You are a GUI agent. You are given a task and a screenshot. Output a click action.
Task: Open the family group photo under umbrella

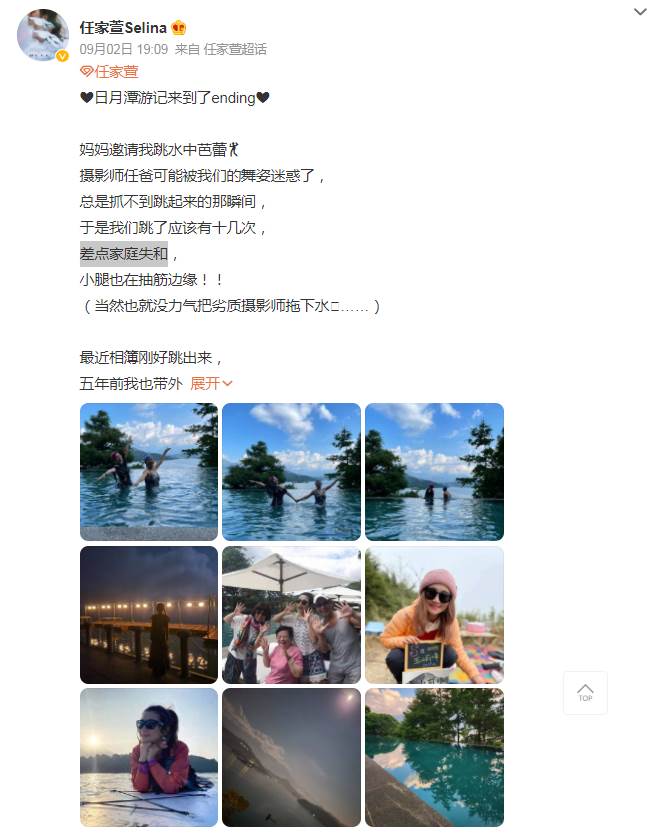pyautogui.click(x=291, y=614)
